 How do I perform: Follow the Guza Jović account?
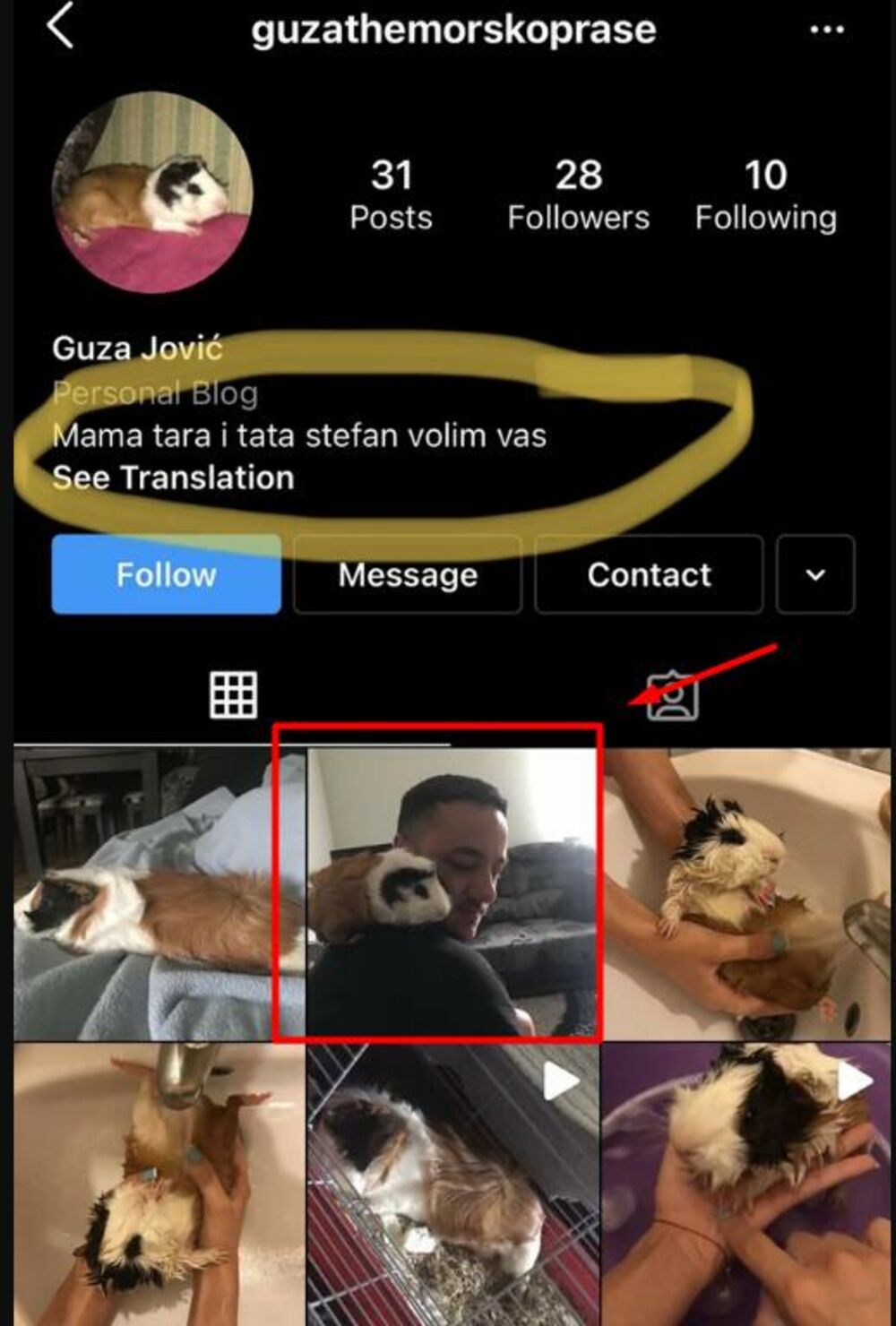point(166,574)
